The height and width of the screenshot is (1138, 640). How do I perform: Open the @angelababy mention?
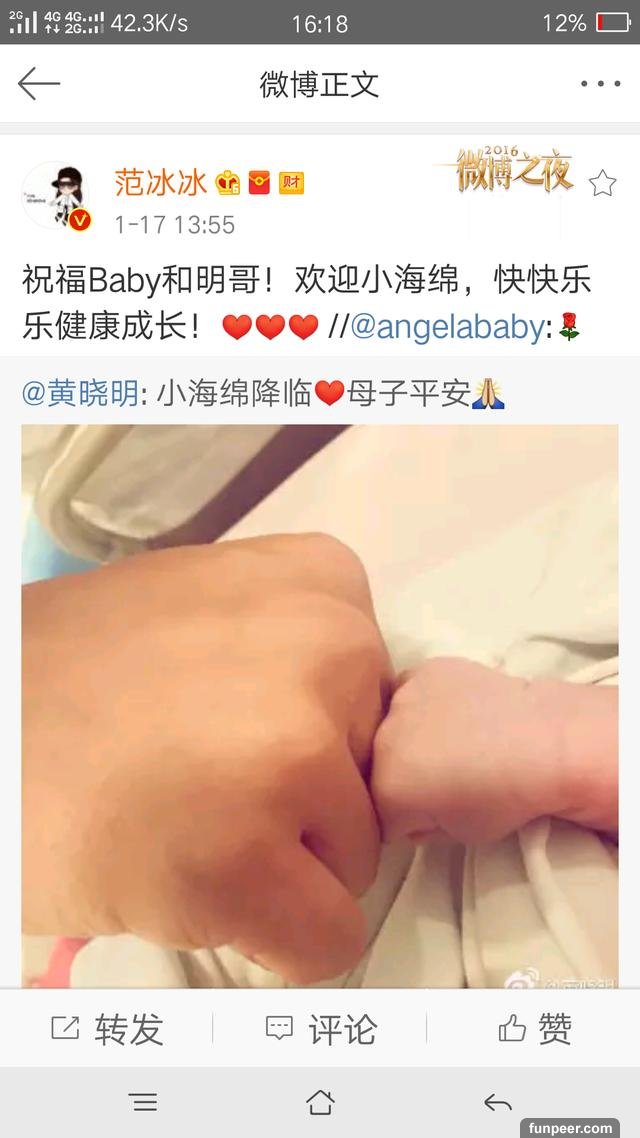click(446, 326)
